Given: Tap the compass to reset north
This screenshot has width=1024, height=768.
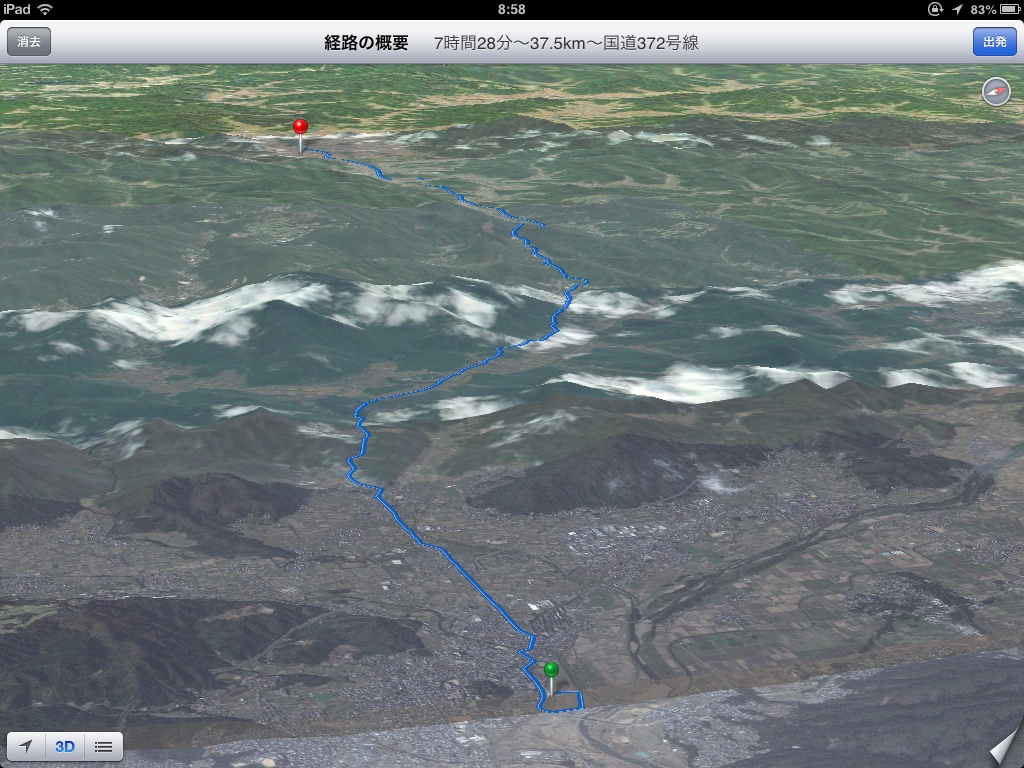Looking at the screenshot, I should click(x=995, y=92).
